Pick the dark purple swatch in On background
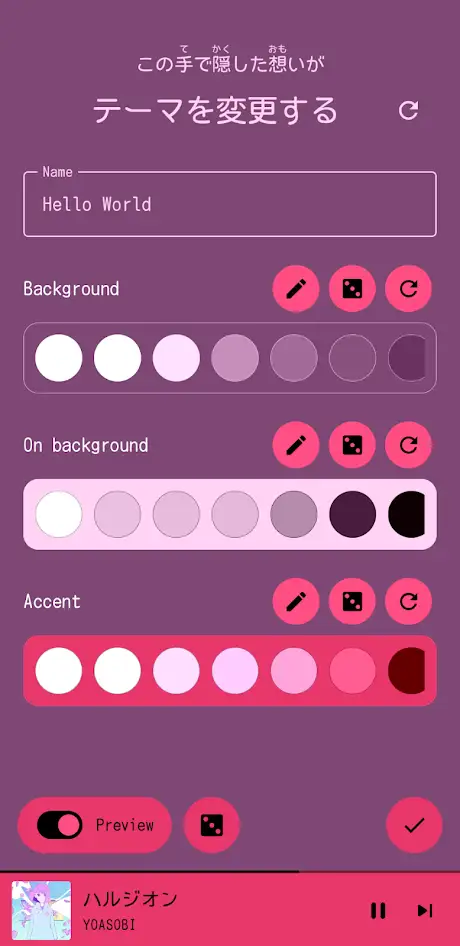This screenshot has height=946, width=460. pos(353,514)
